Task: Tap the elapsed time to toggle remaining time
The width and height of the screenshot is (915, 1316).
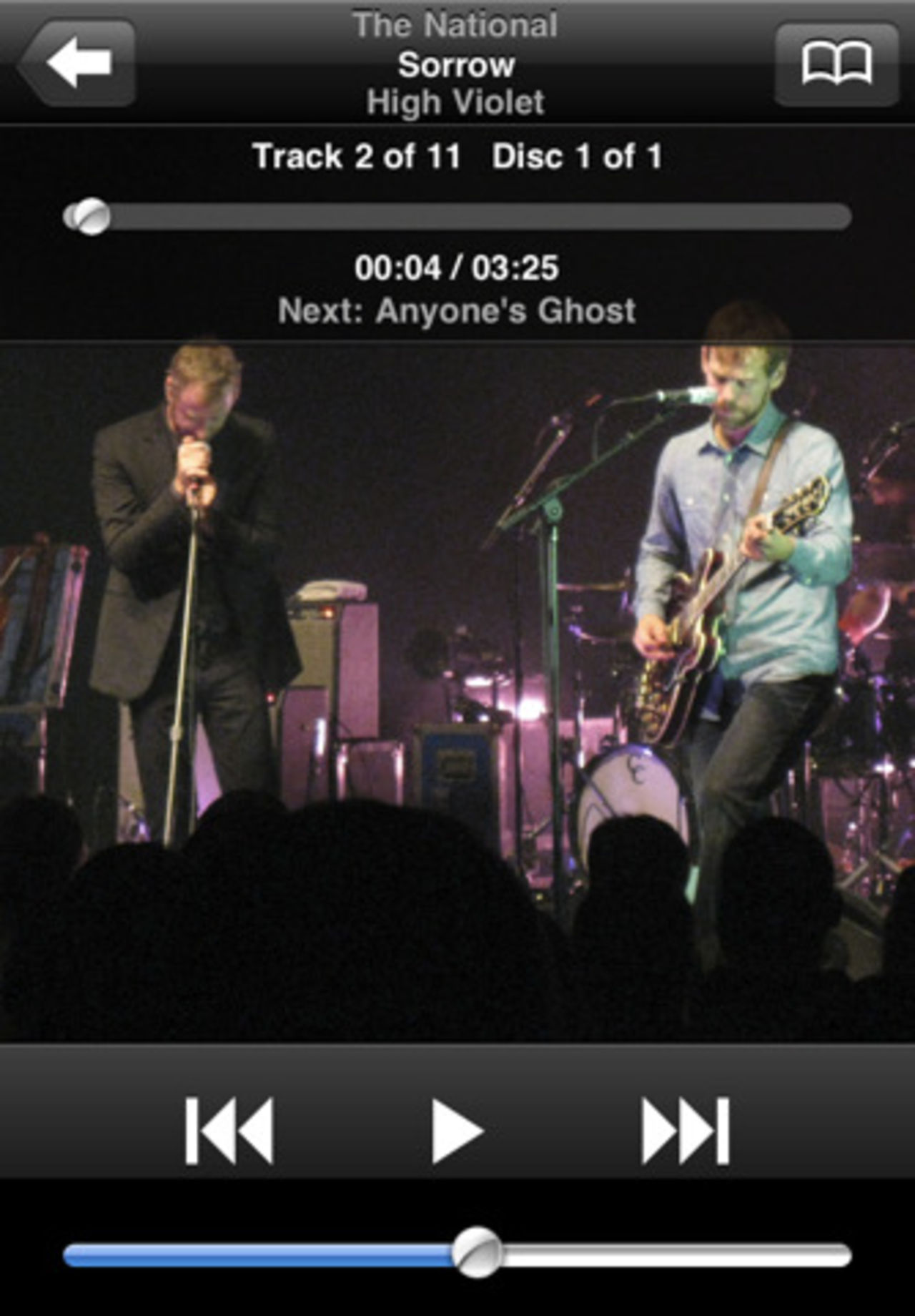Action: [390, 267]
